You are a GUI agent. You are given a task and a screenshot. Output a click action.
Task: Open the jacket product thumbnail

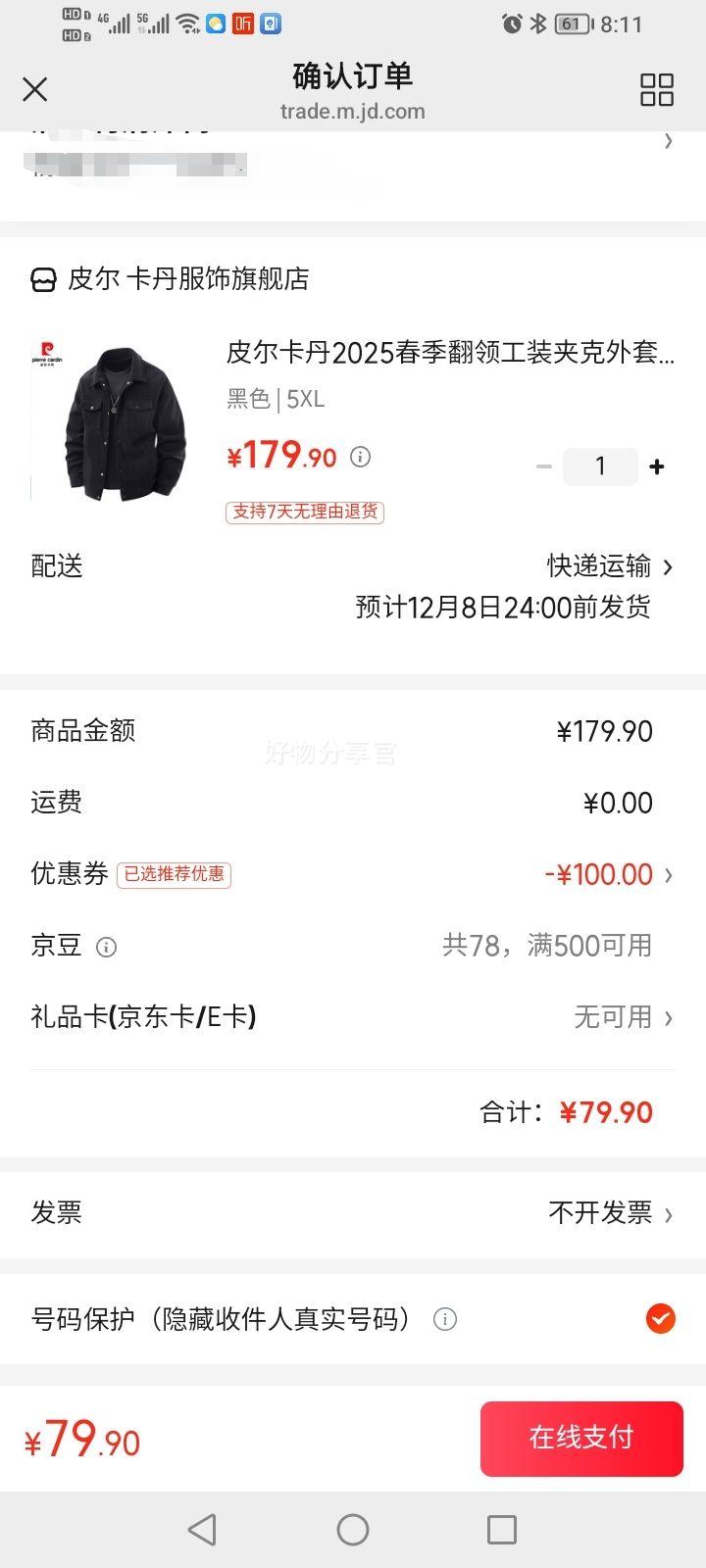pyautogui.click(x=109, y=420)
